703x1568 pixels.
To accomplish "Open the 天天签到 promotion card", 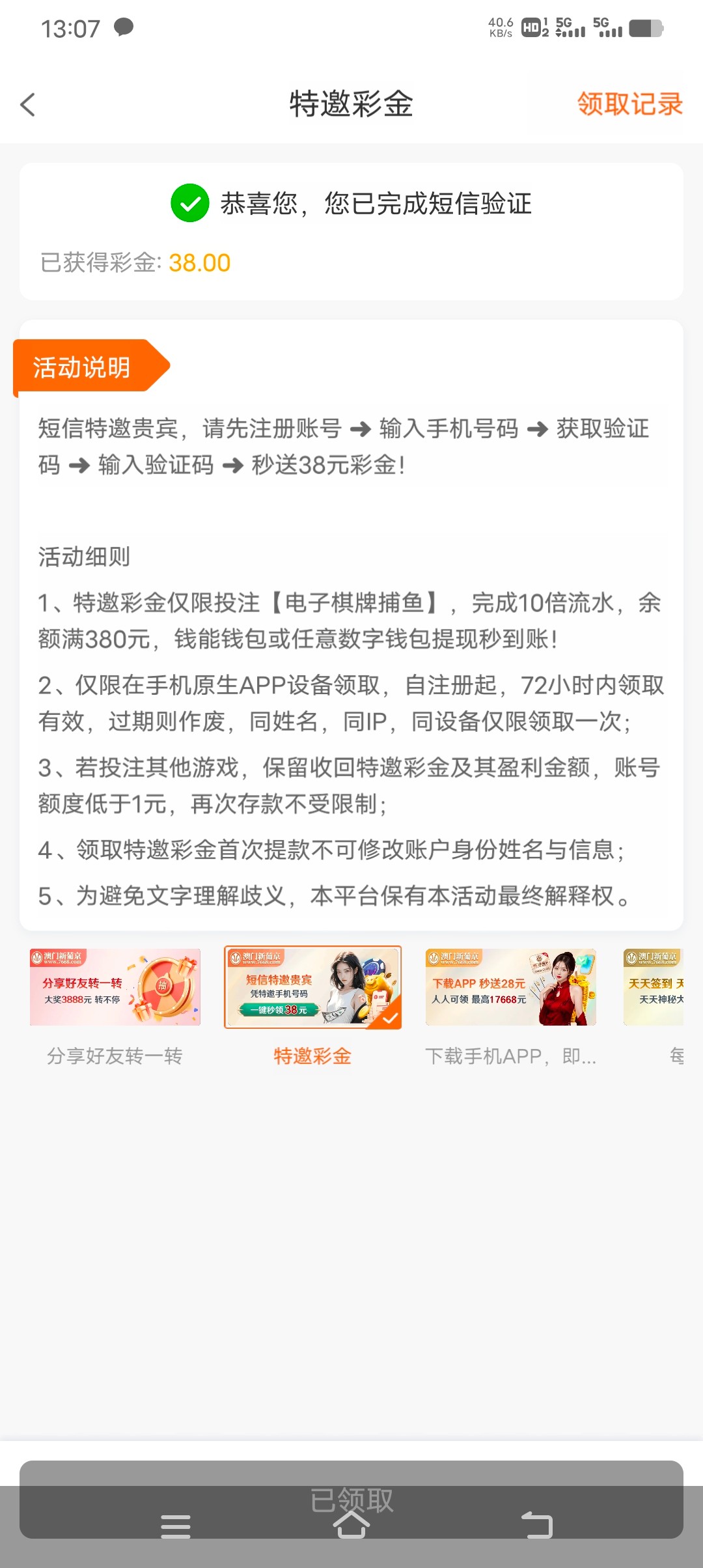I will (654, 987).
